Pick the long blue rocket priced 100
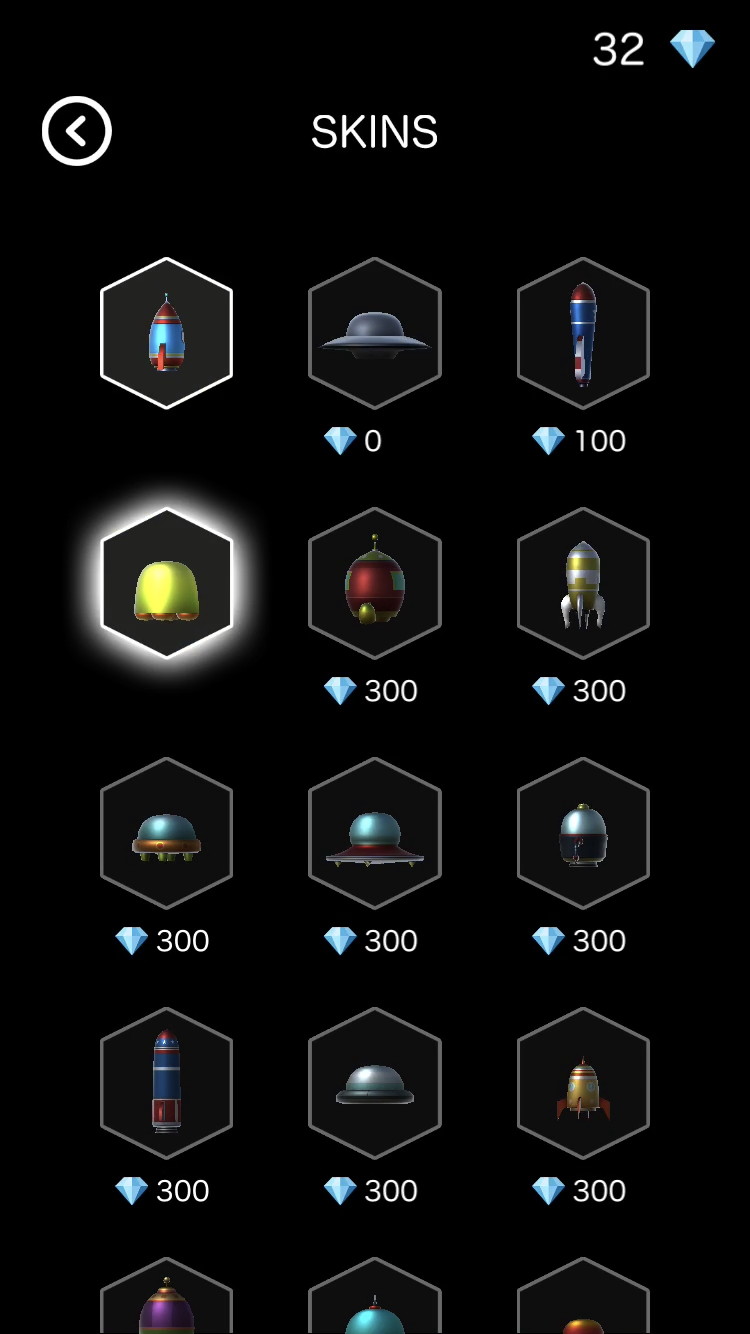This screenshot has width=750, height=1334. (x=583, y=333)
